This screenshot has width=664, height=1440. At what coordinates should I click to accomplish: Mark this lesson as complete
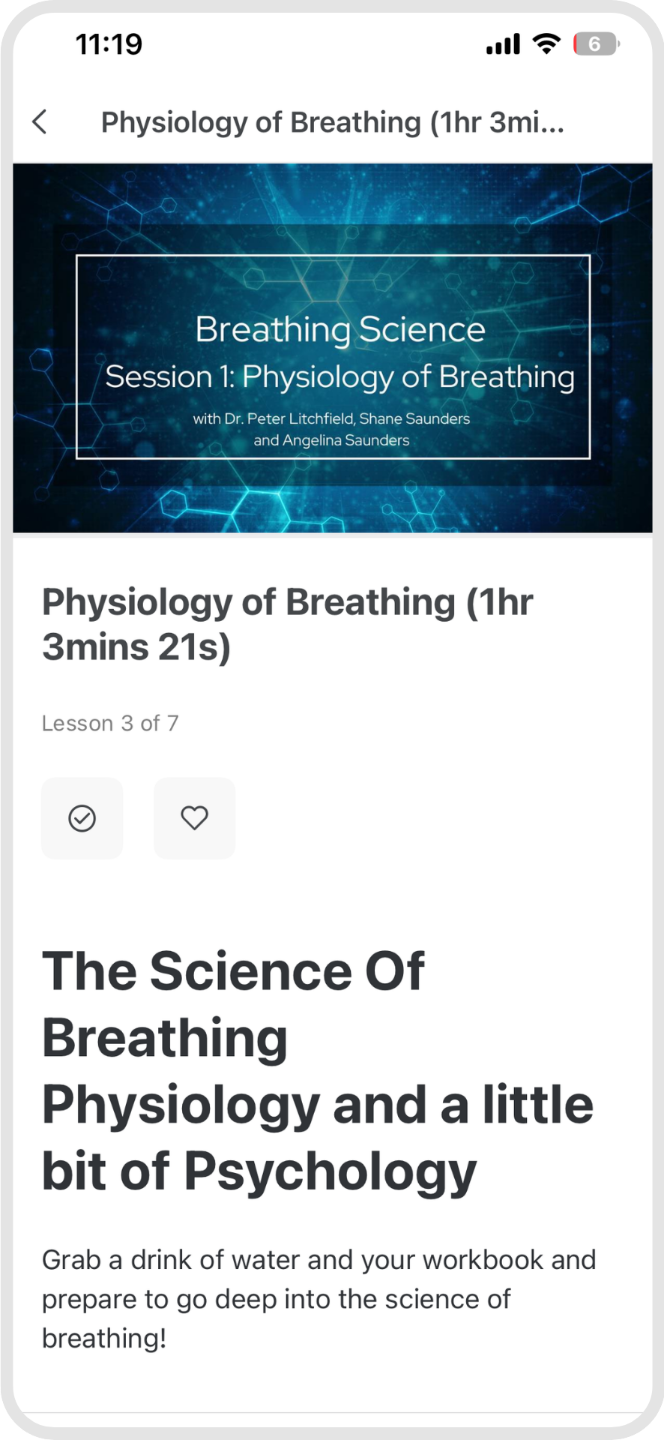tap(82, 818)
